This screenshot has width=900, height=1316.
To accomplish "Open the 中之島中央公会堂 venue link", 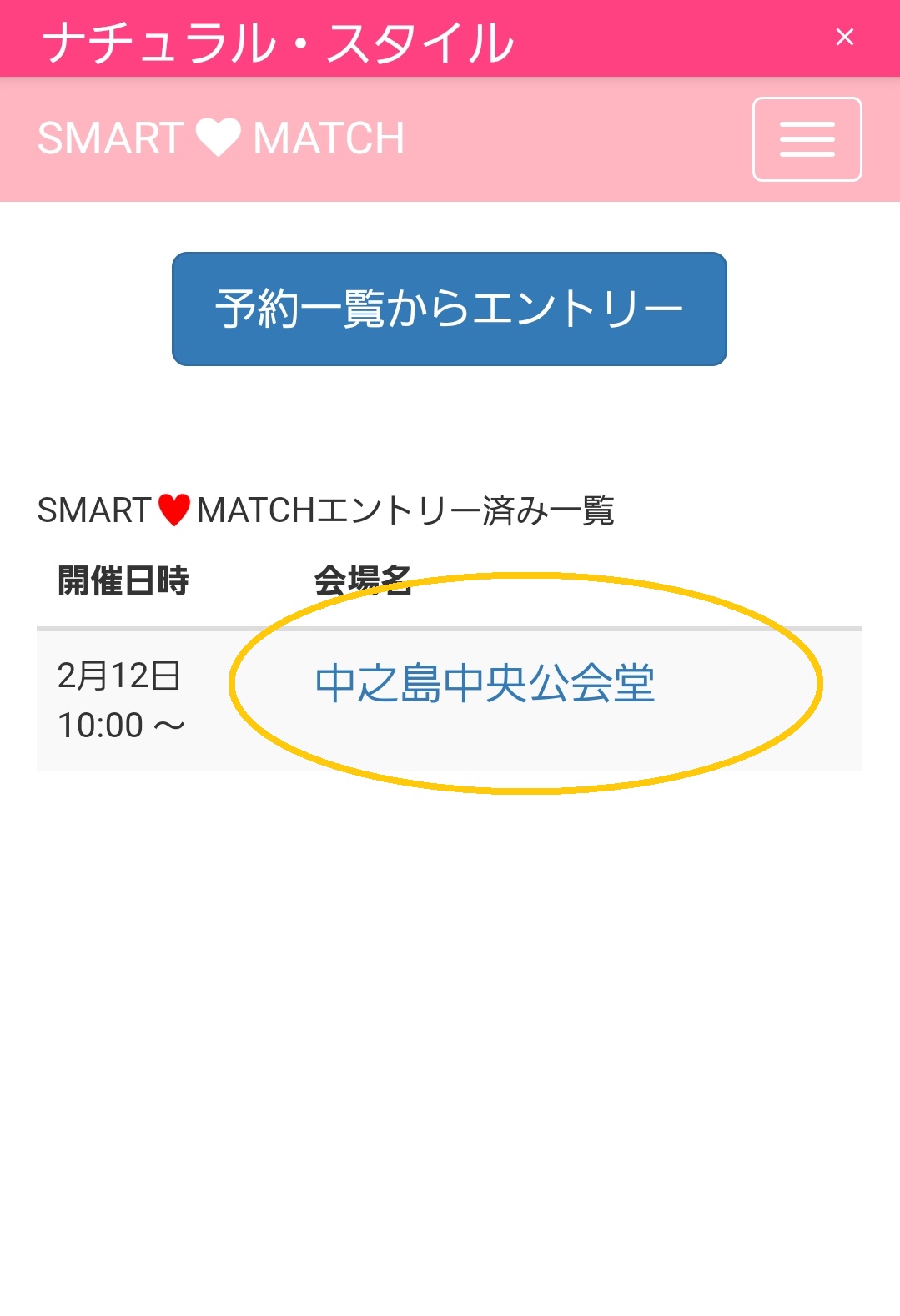I will (x=485, y=683).
